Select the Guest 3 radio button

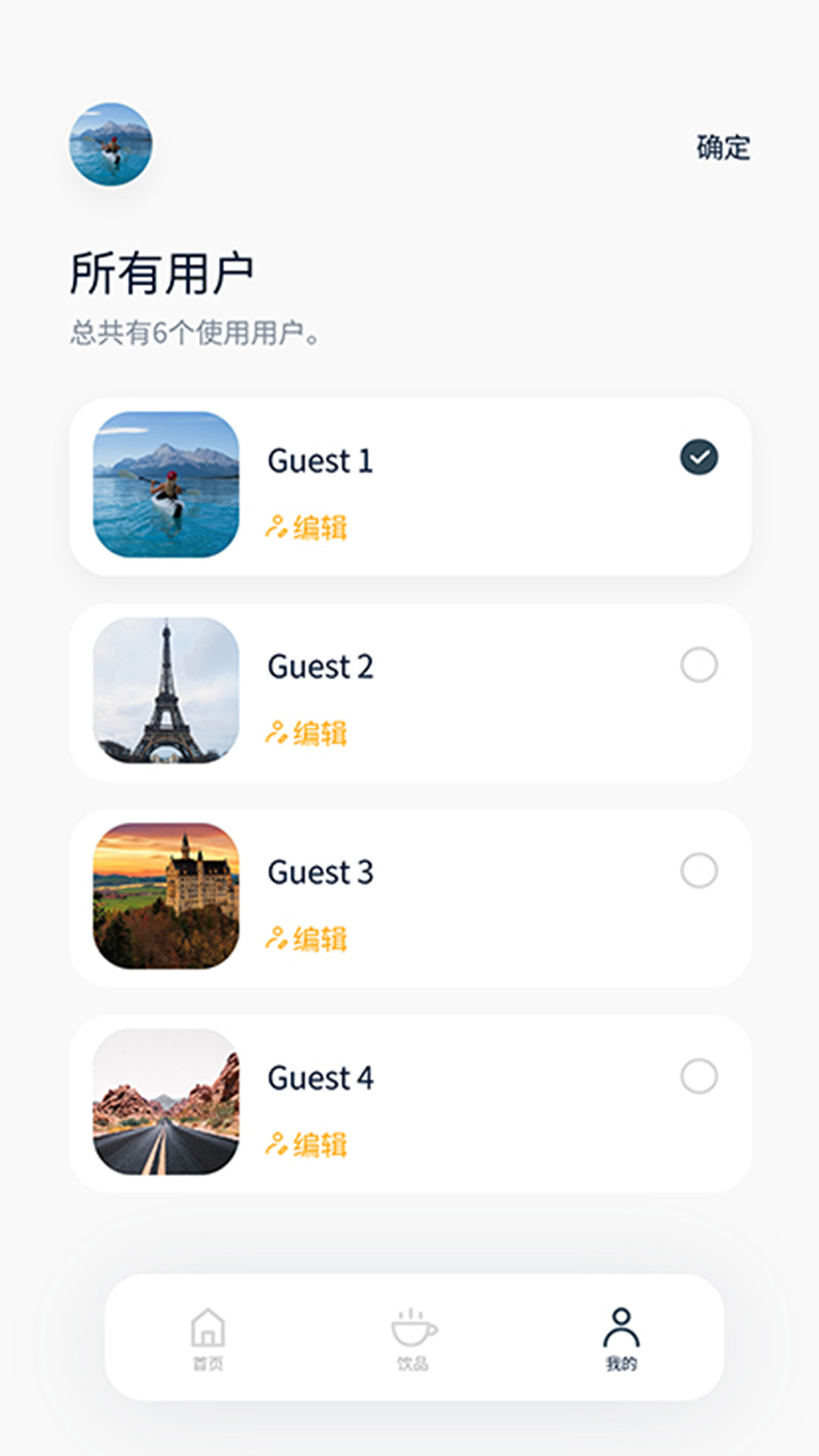[x=700, y=868]
